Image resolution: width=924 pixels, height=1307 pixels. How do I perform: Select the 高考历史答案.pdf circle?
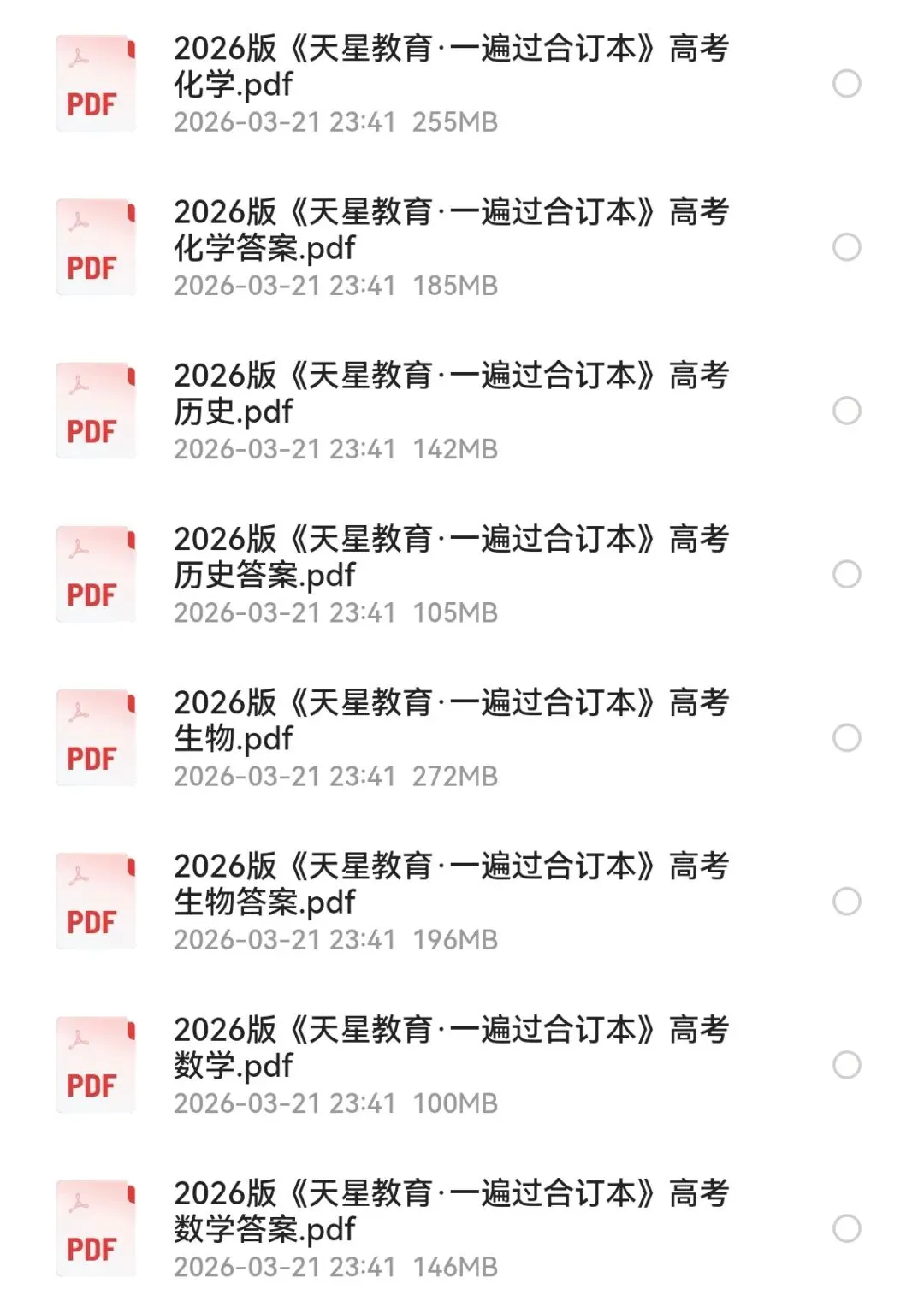[x=847, y=575]
